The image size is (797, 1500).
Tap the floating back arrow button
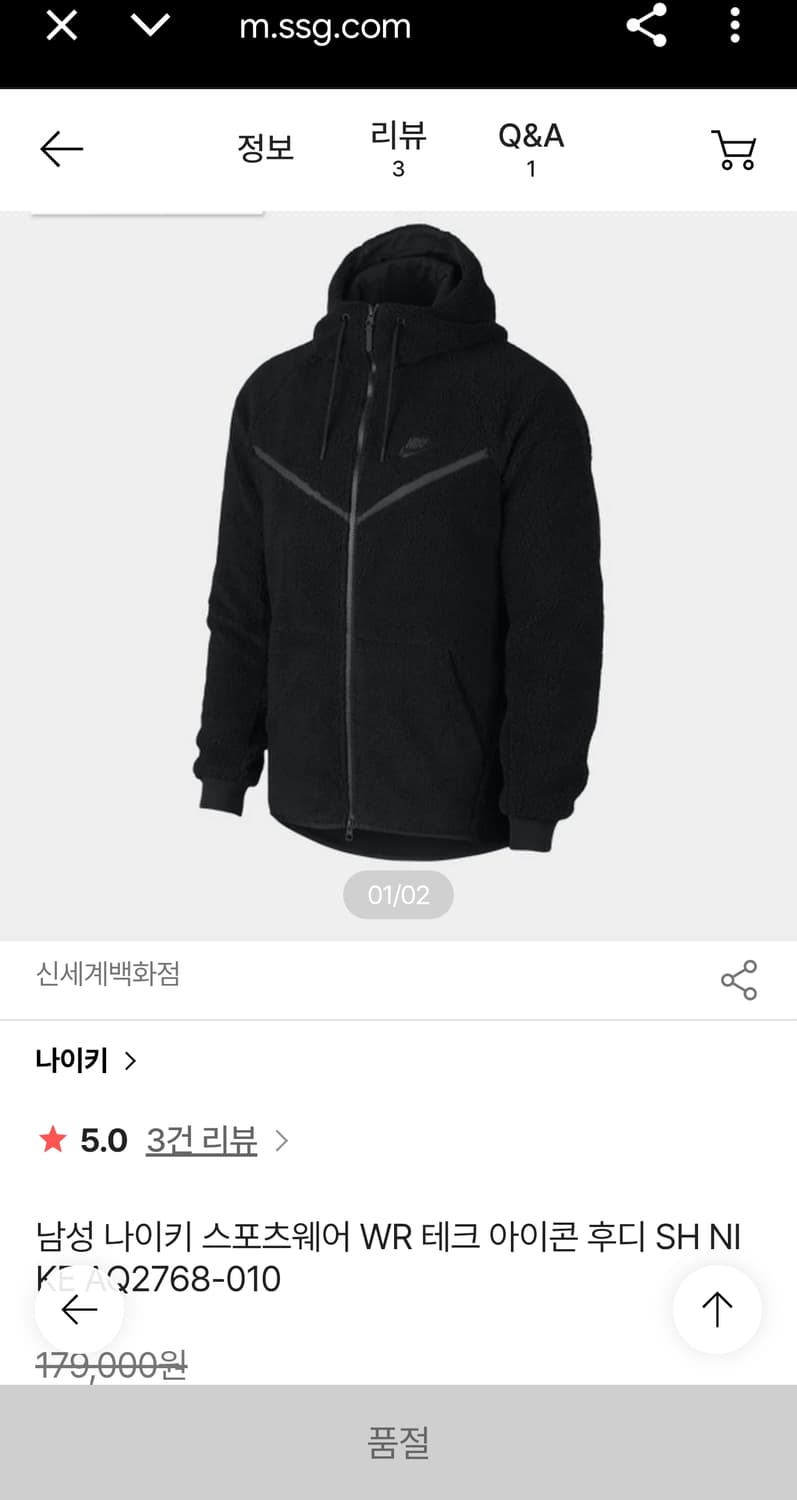(80, 1308)
